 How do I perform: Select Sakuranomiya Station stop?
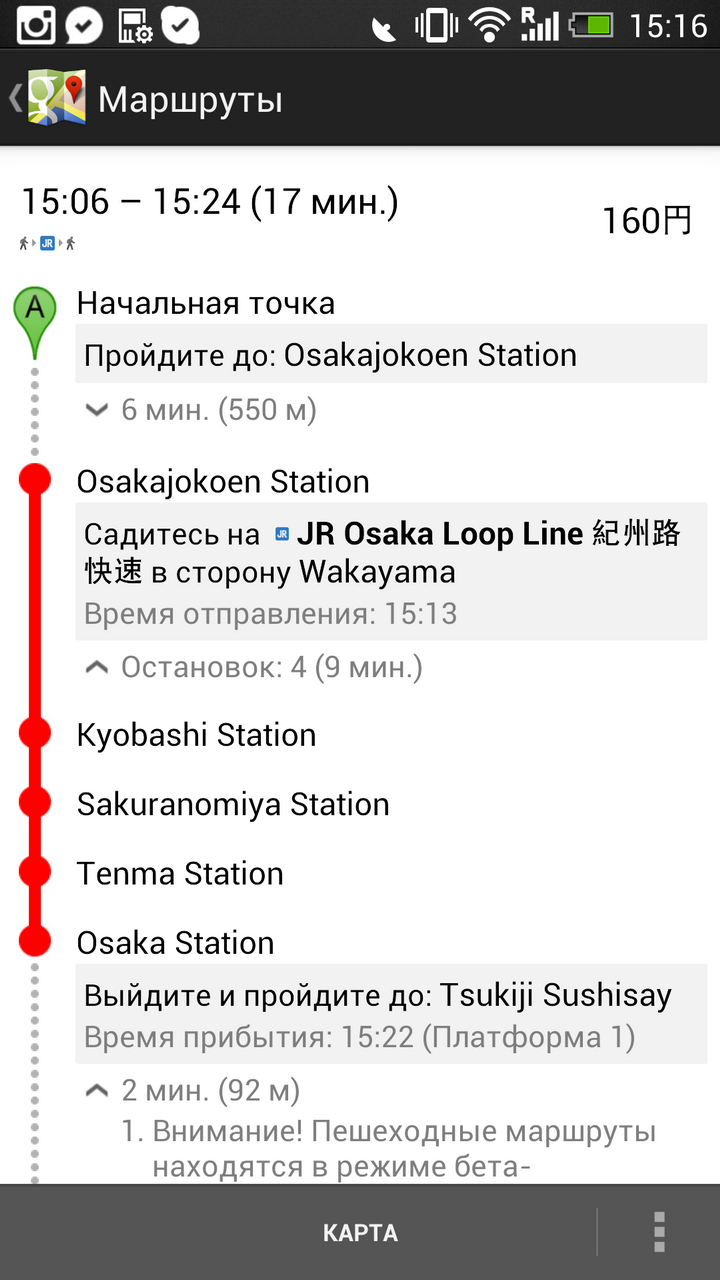(233, 804)
